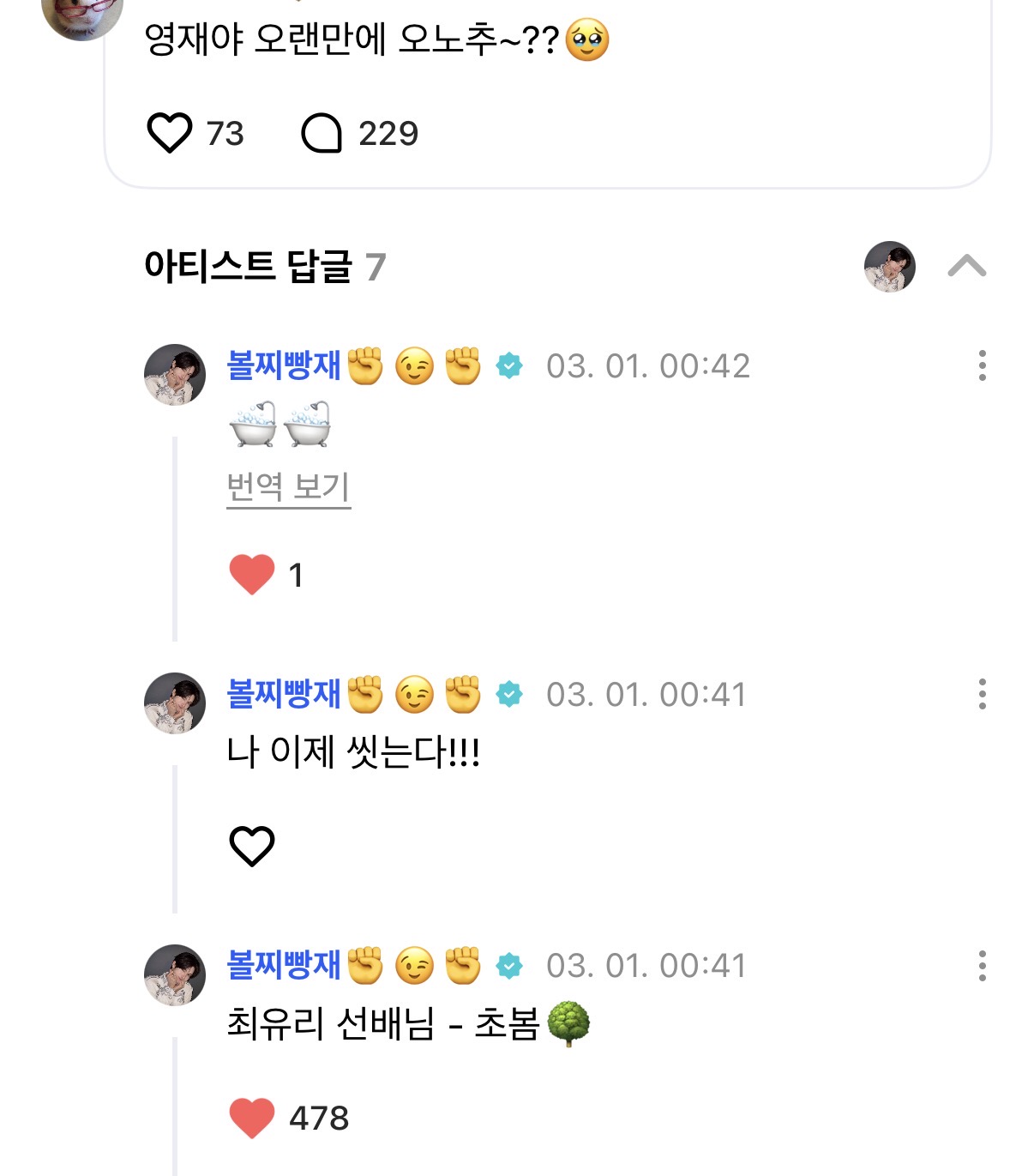Unlike the 최유리 선배님 - 초봄 reply

click(252, 1118)
